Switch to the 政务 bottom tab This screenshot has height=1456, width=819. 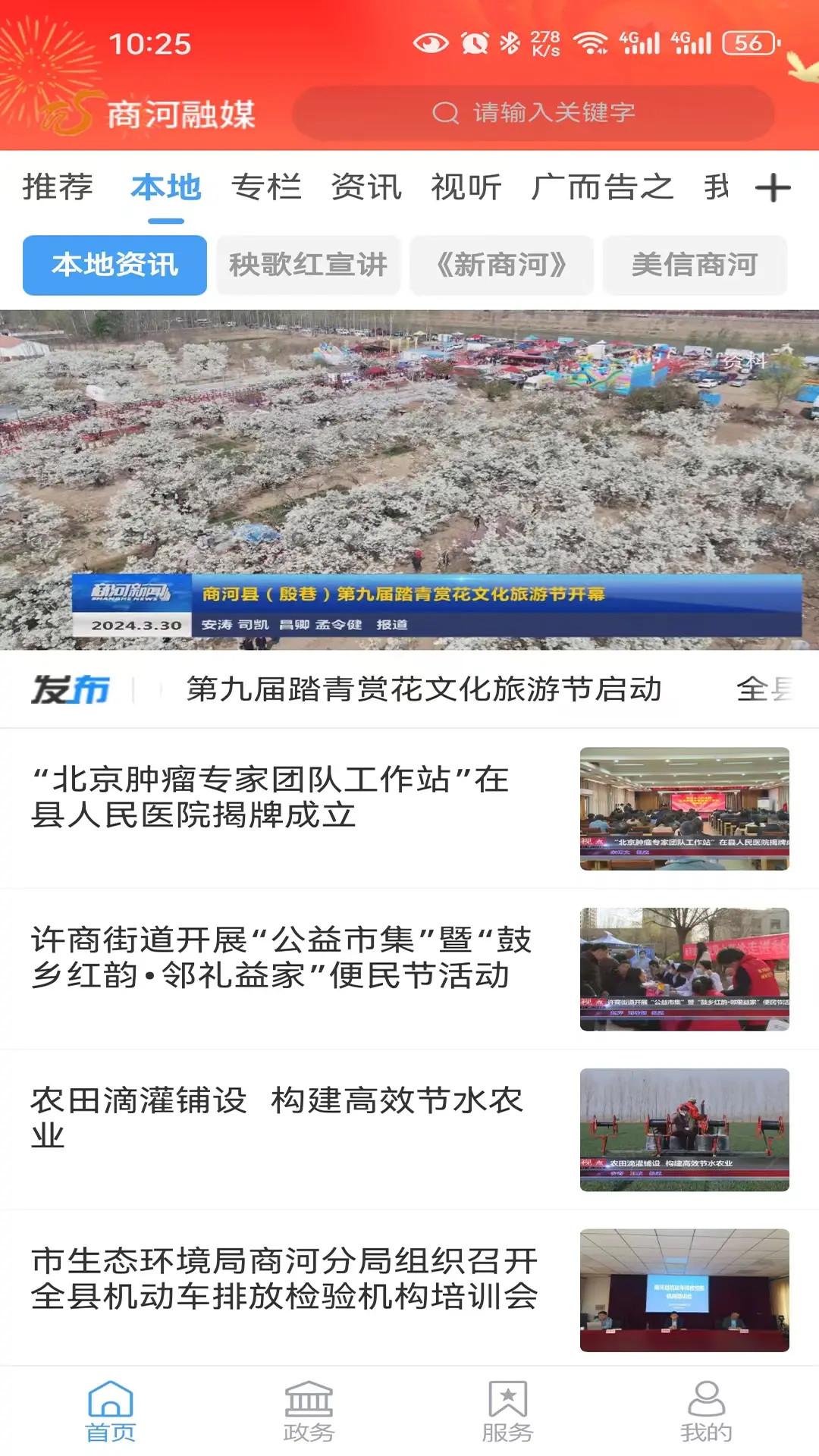tap(309, 1411)
